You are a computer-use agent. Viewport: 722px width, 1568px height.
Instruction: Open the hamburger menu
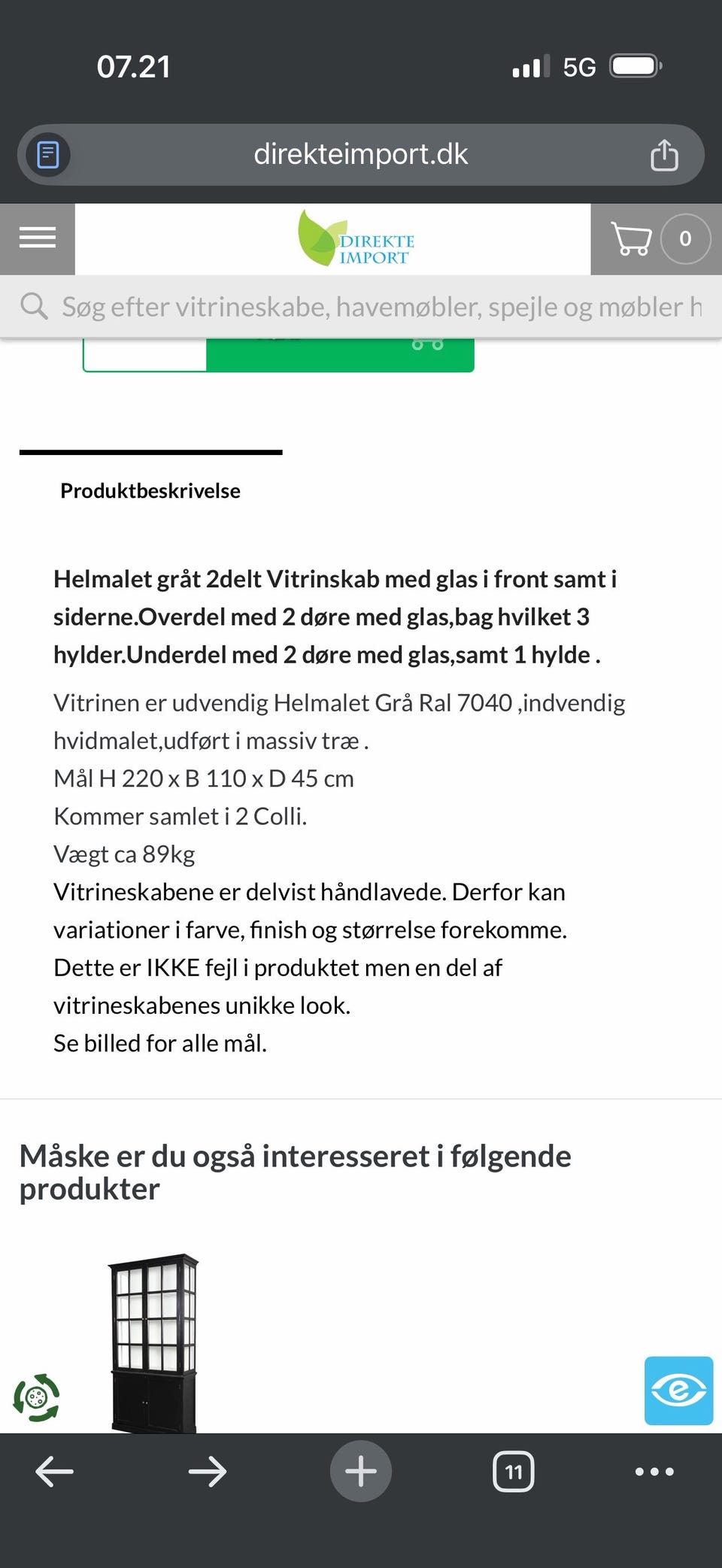(38, 238)
